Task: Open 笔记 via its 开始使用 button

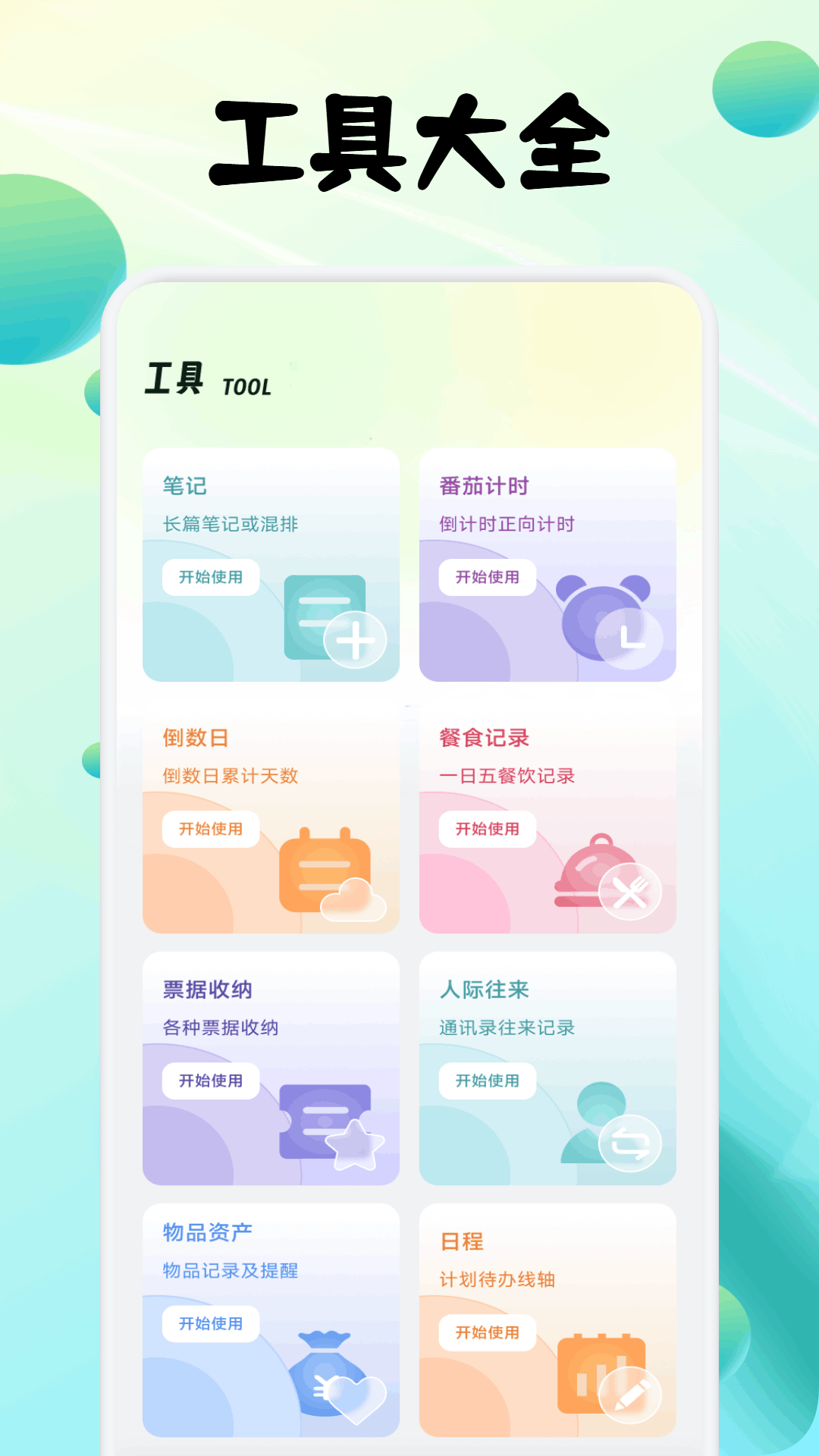Action: 212,577
